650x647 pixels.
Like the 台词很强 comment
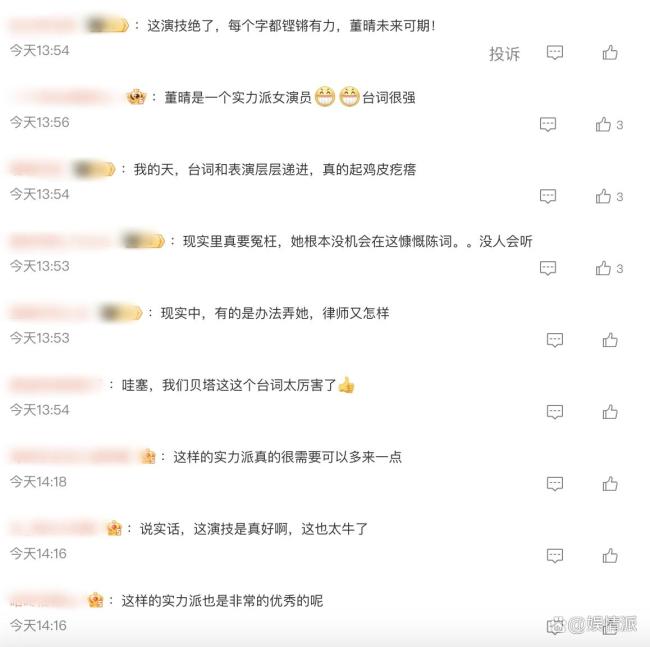tap(603, 125)
